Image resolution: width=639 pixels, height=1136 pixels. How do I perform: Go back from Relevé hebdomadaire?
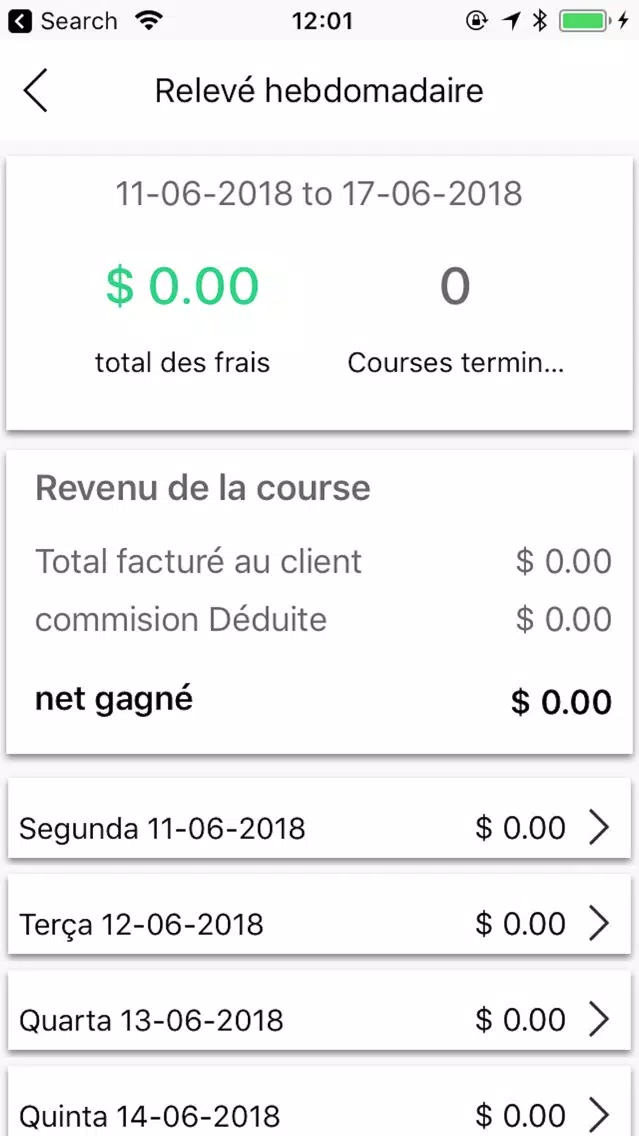click(x=35, y=91)
